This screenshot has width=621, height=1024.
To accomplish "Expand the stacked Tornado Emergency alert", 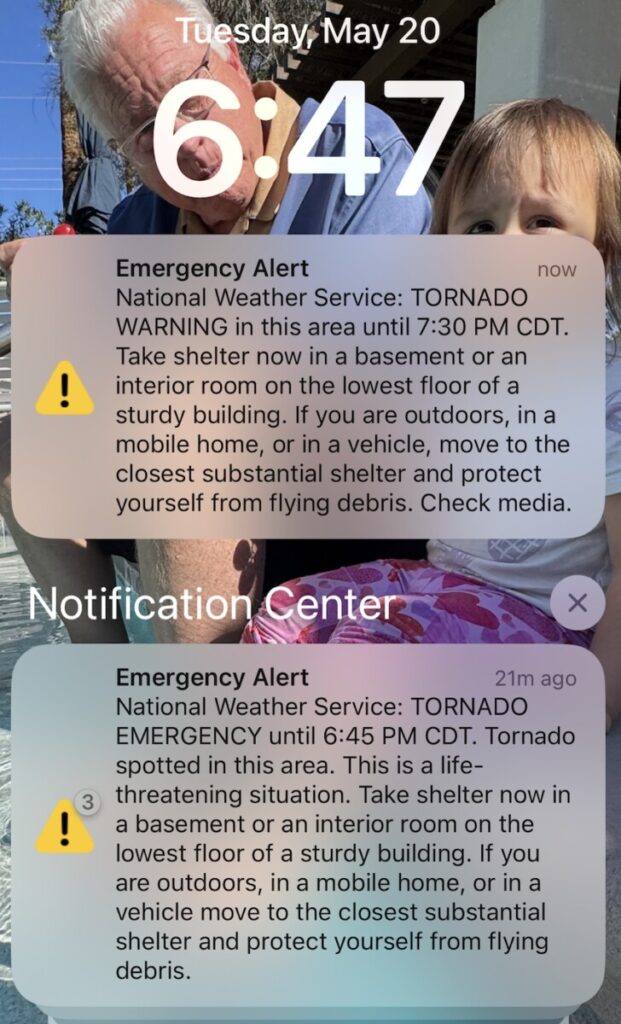I will coord(310,826).
